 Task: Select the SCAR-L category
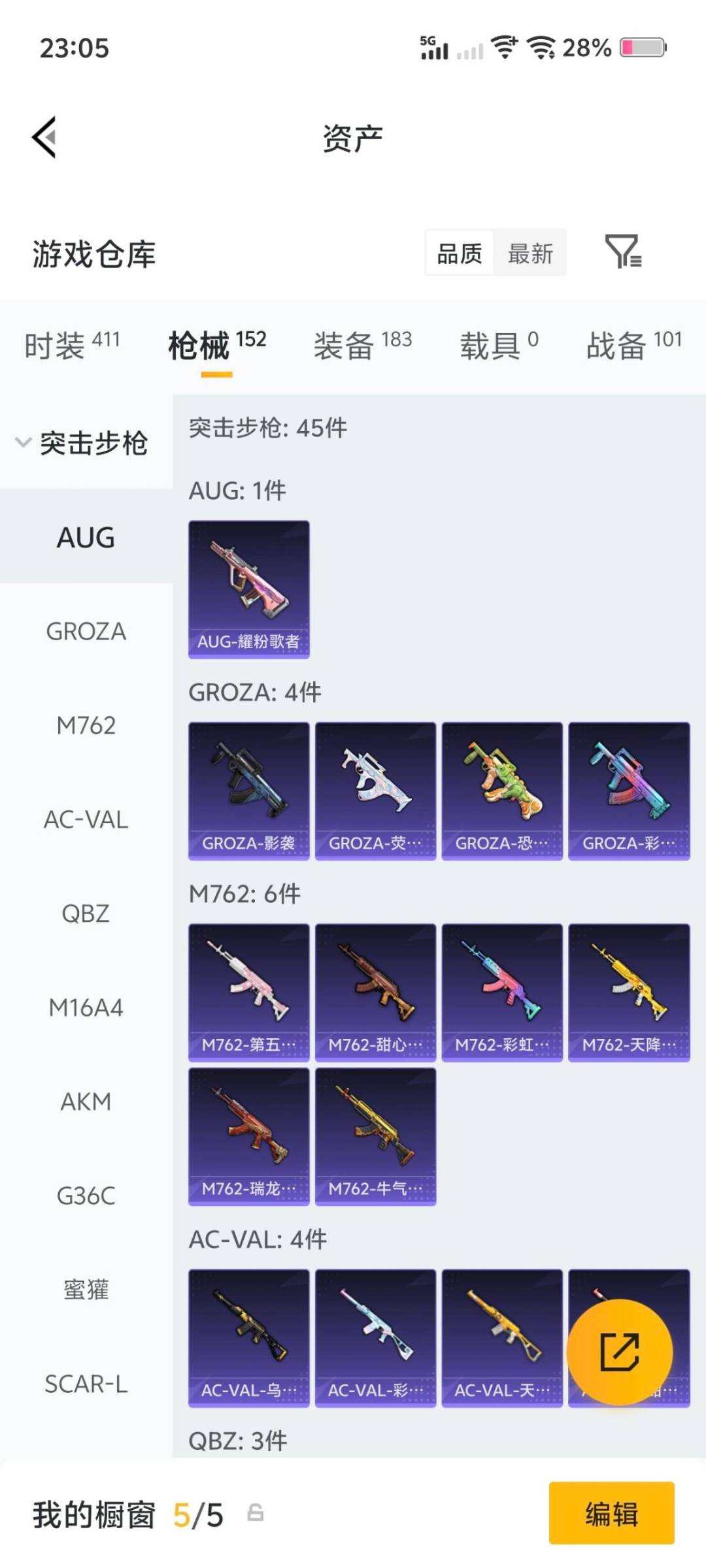pos(86,1384)
